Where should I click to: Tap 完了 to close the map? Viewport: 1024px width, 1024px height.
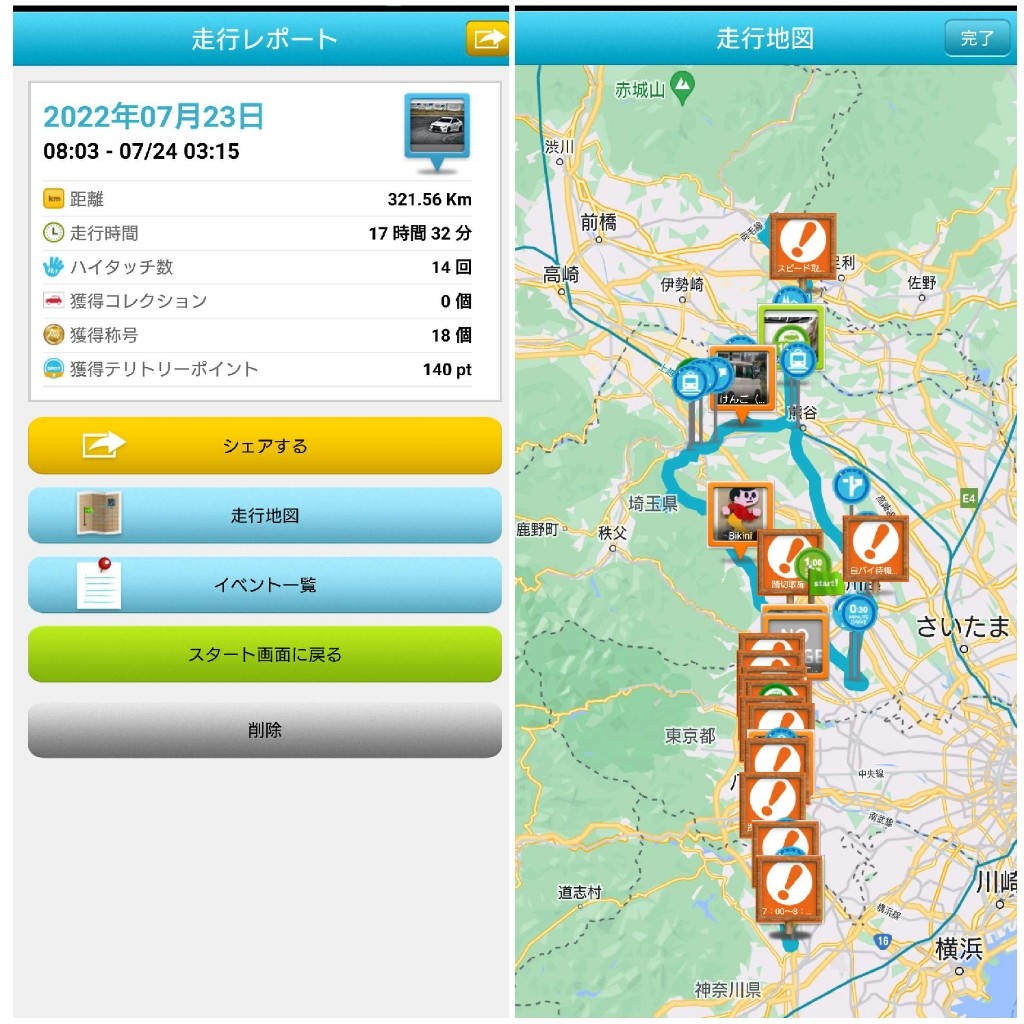pyautogui.click(x=976, y=39)
